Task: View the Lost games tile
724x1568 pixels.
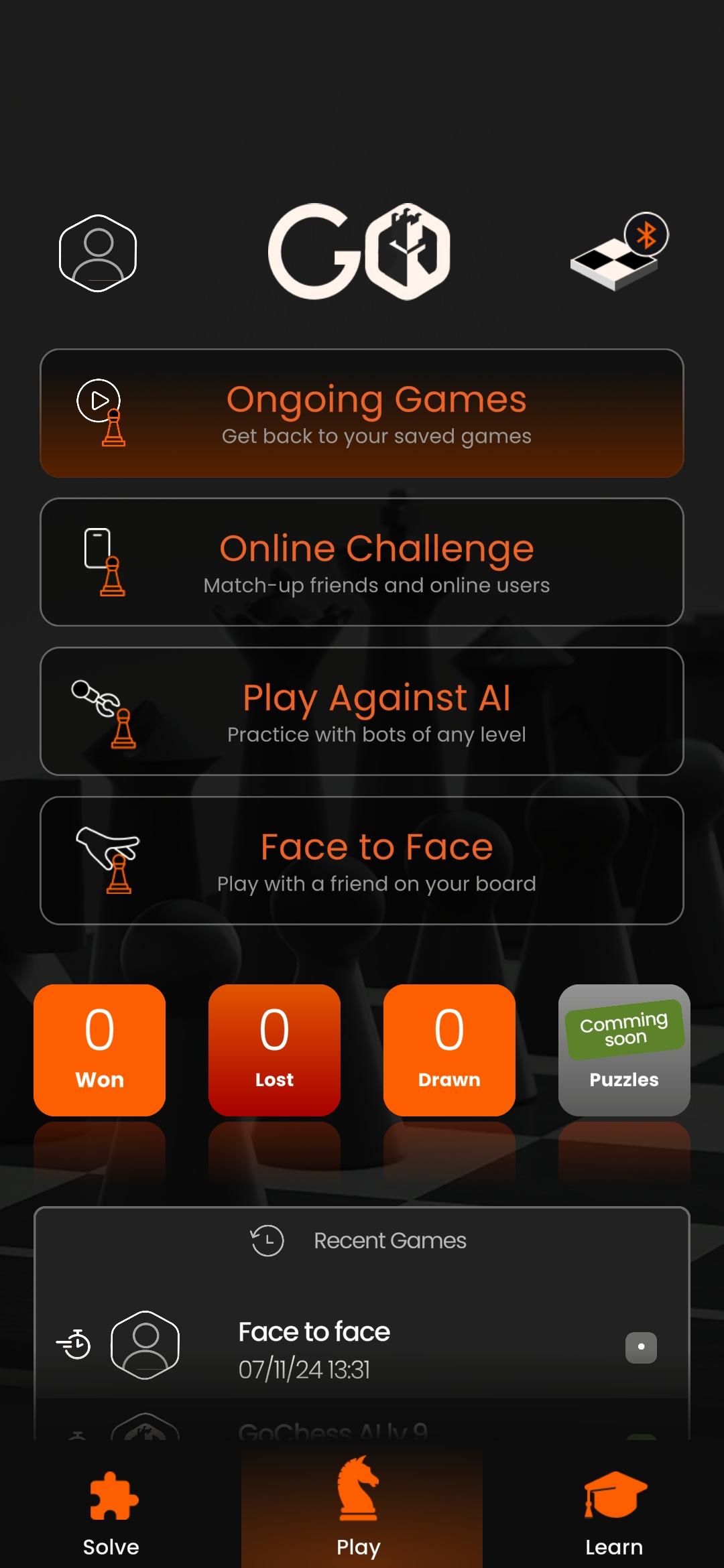Action: point(274,1050)
